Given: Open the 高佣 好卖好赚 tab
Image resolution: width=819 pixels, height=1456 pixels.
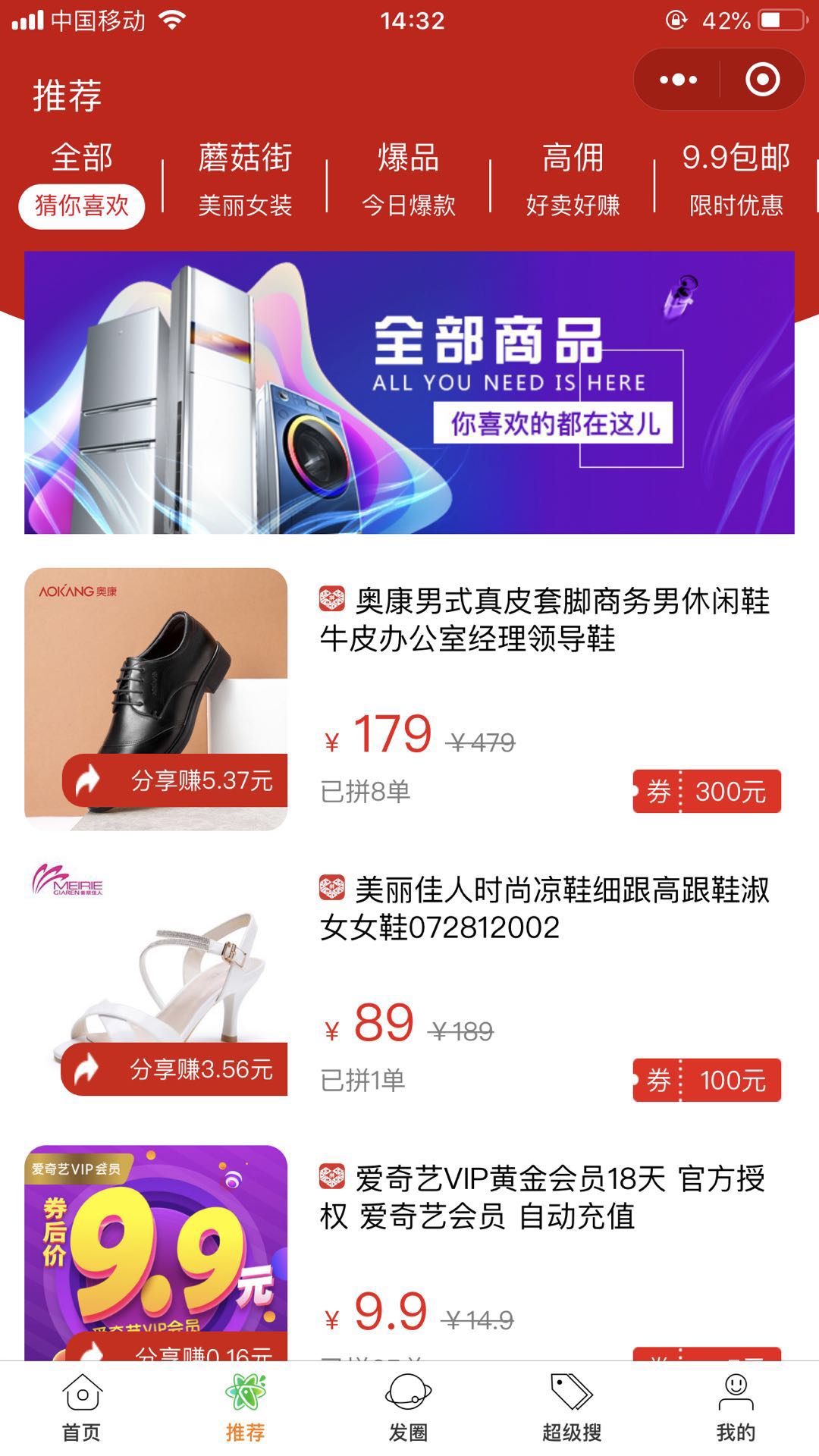Looking at the screenshot, I should pos(573,182).
